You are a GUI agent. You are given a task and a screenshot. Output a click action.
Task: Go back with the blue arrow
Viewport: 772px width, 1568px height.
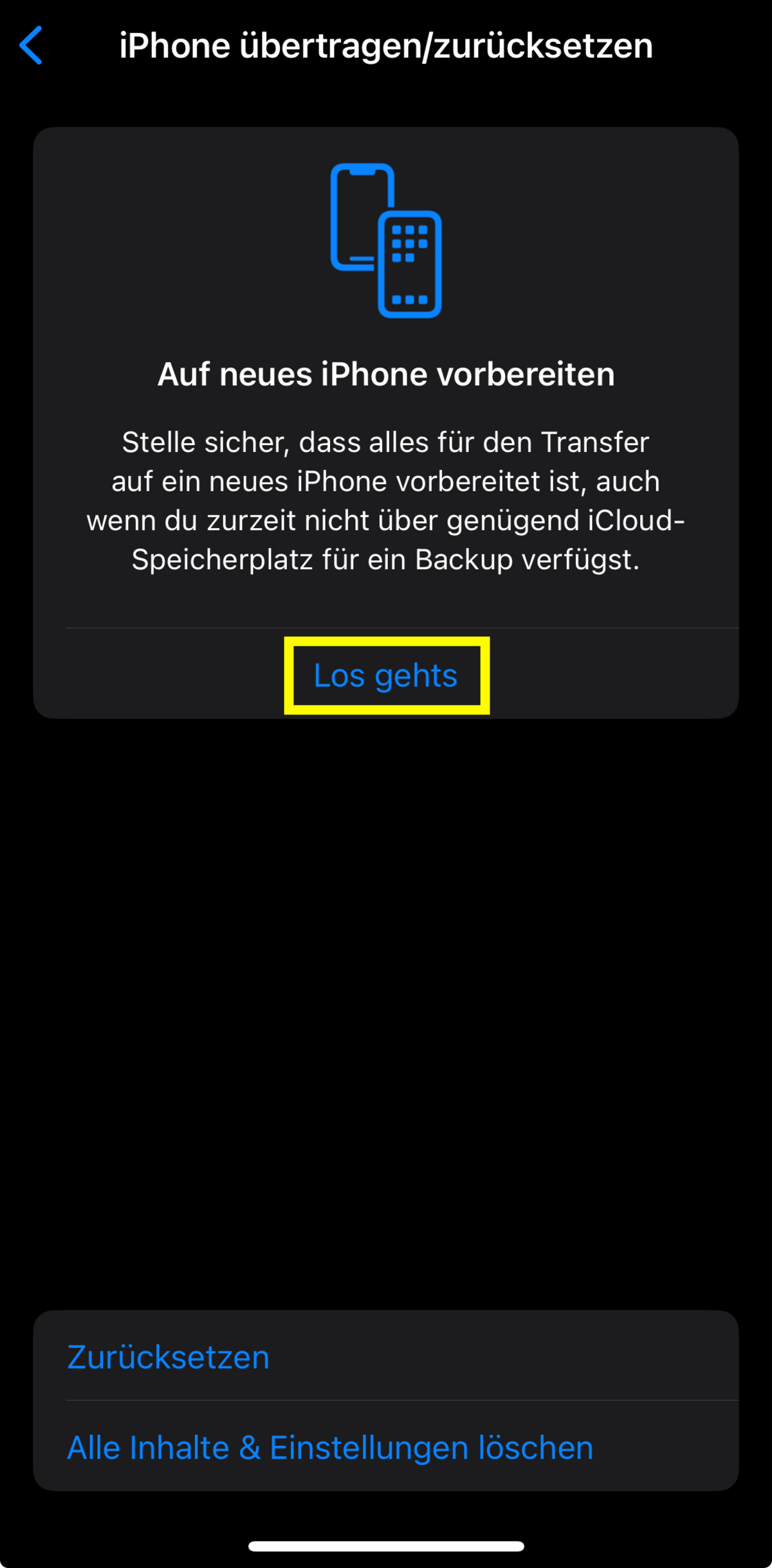[x=31, y=46]
